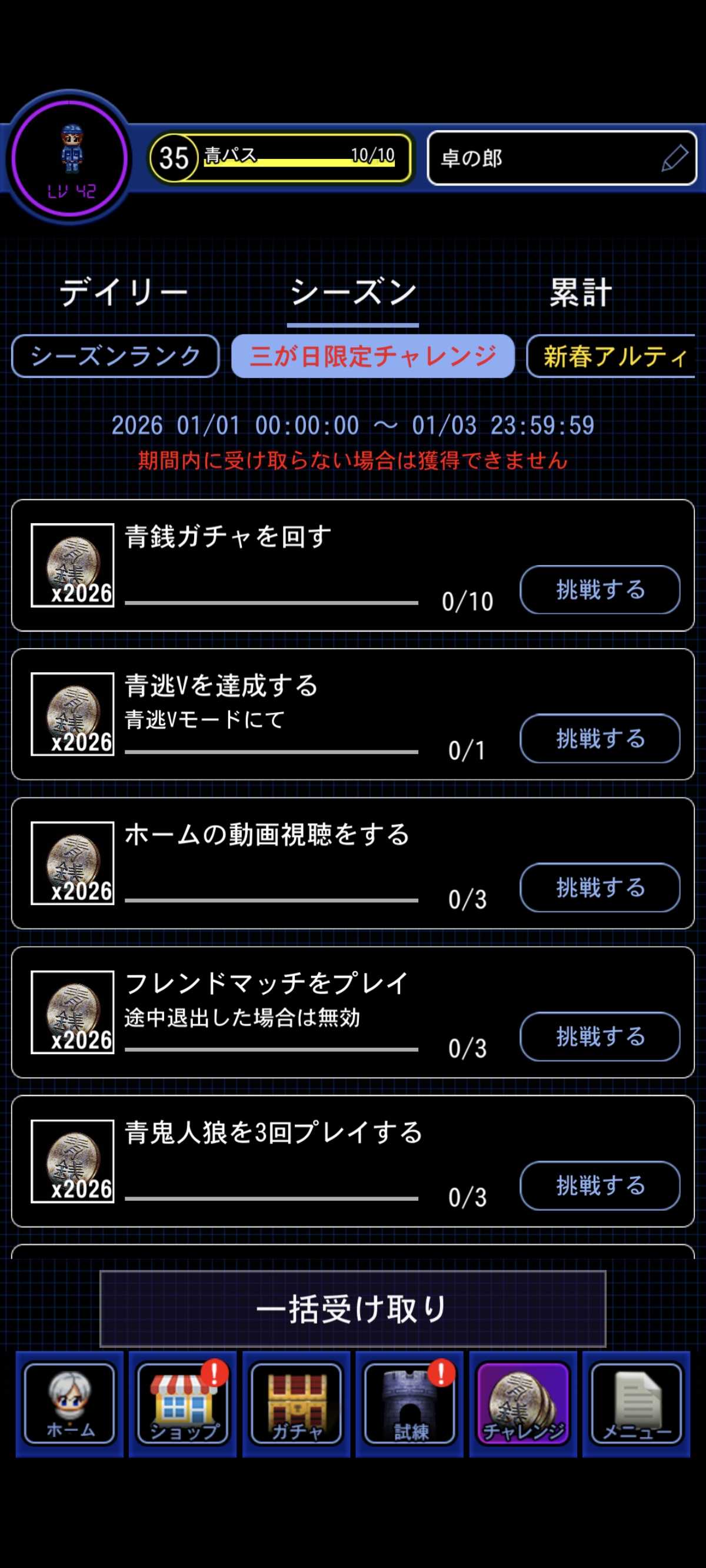
Task: Go to the ホーム tab
Action: (x=69, y=1404)
